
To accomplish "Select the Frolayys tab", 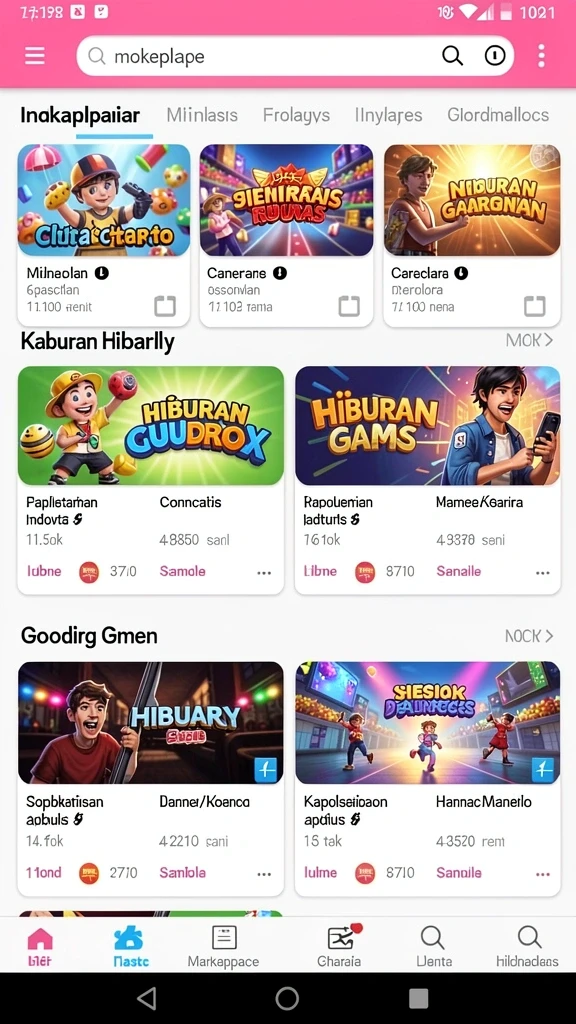I will (296, 116).
